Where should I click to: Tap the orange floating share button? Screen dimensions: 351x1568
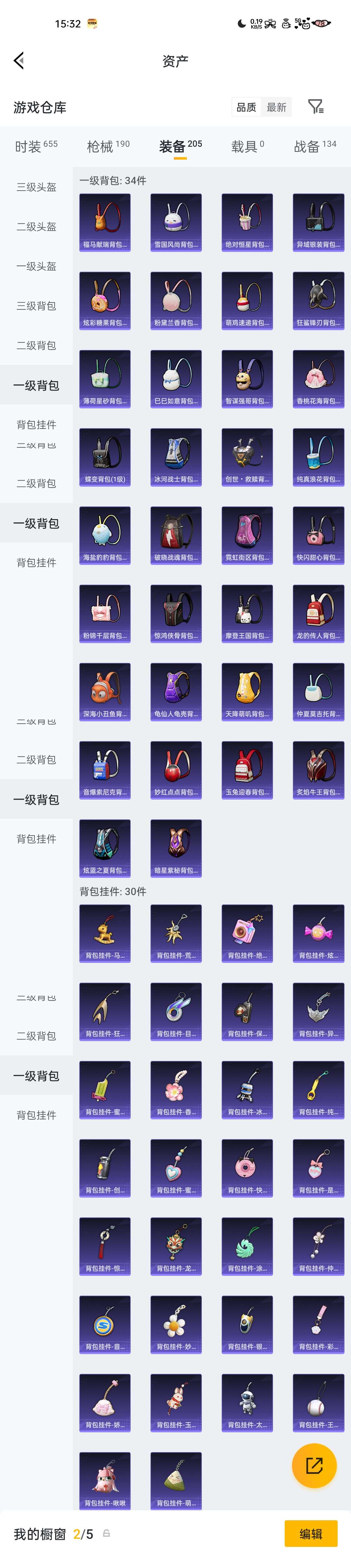point(315,1466)
